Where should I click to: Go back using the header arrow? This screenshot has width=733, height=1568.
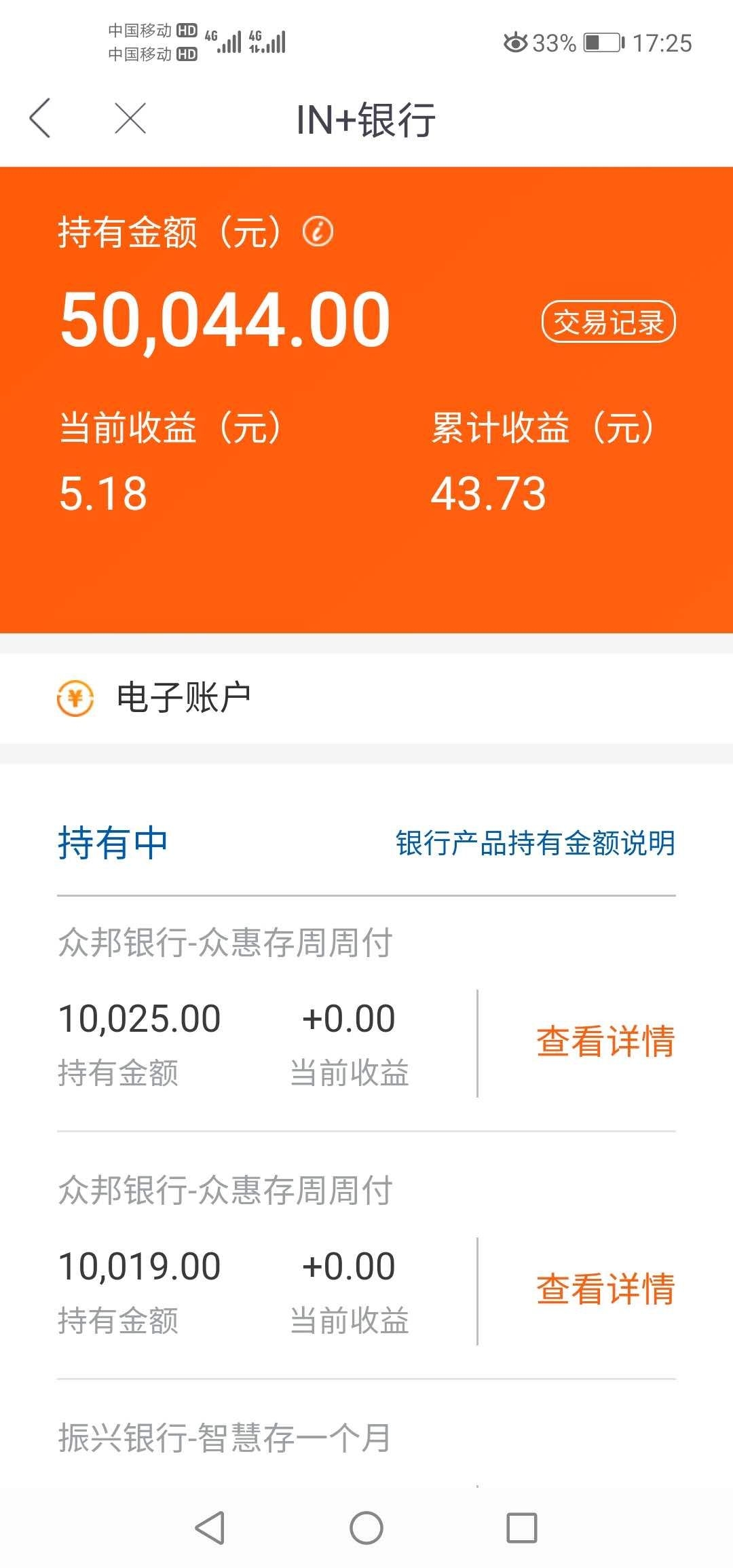pyautogui.click(x=41, y=118)
